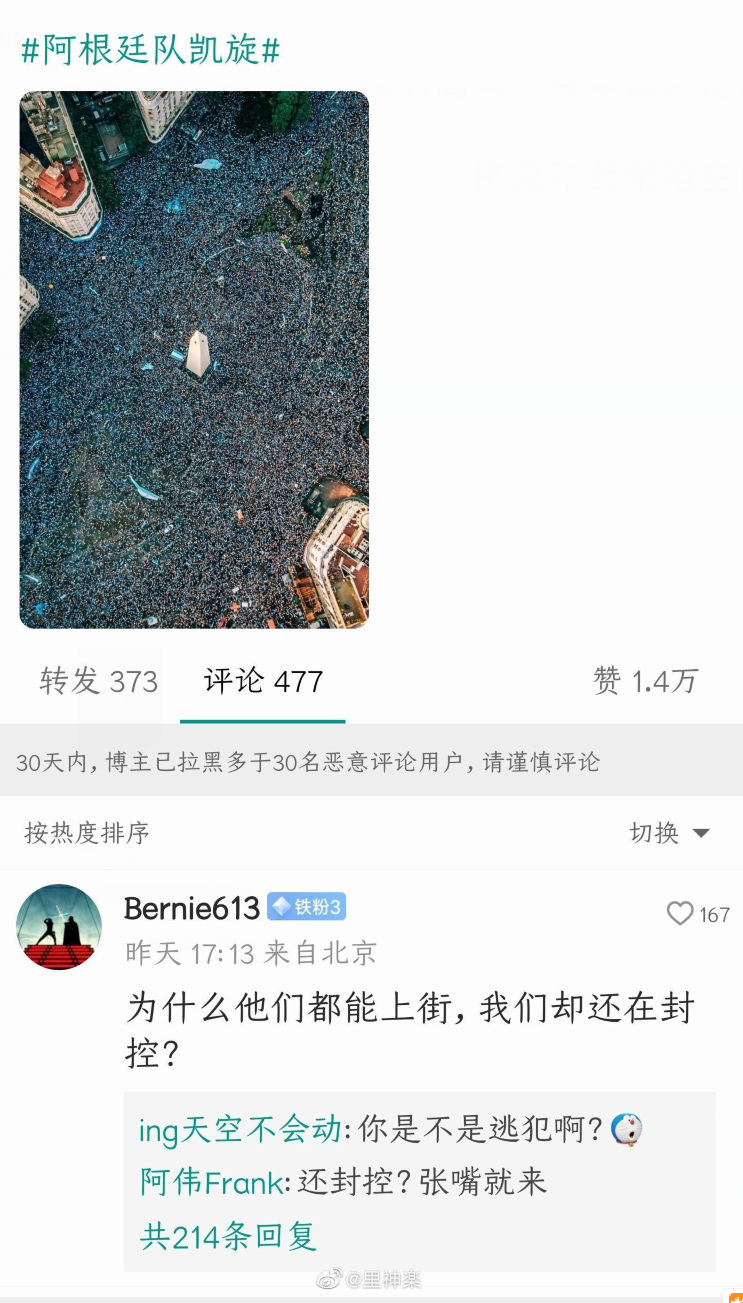
Task: Visit the profile of Bernie613 by name
Action: [192, 908]
